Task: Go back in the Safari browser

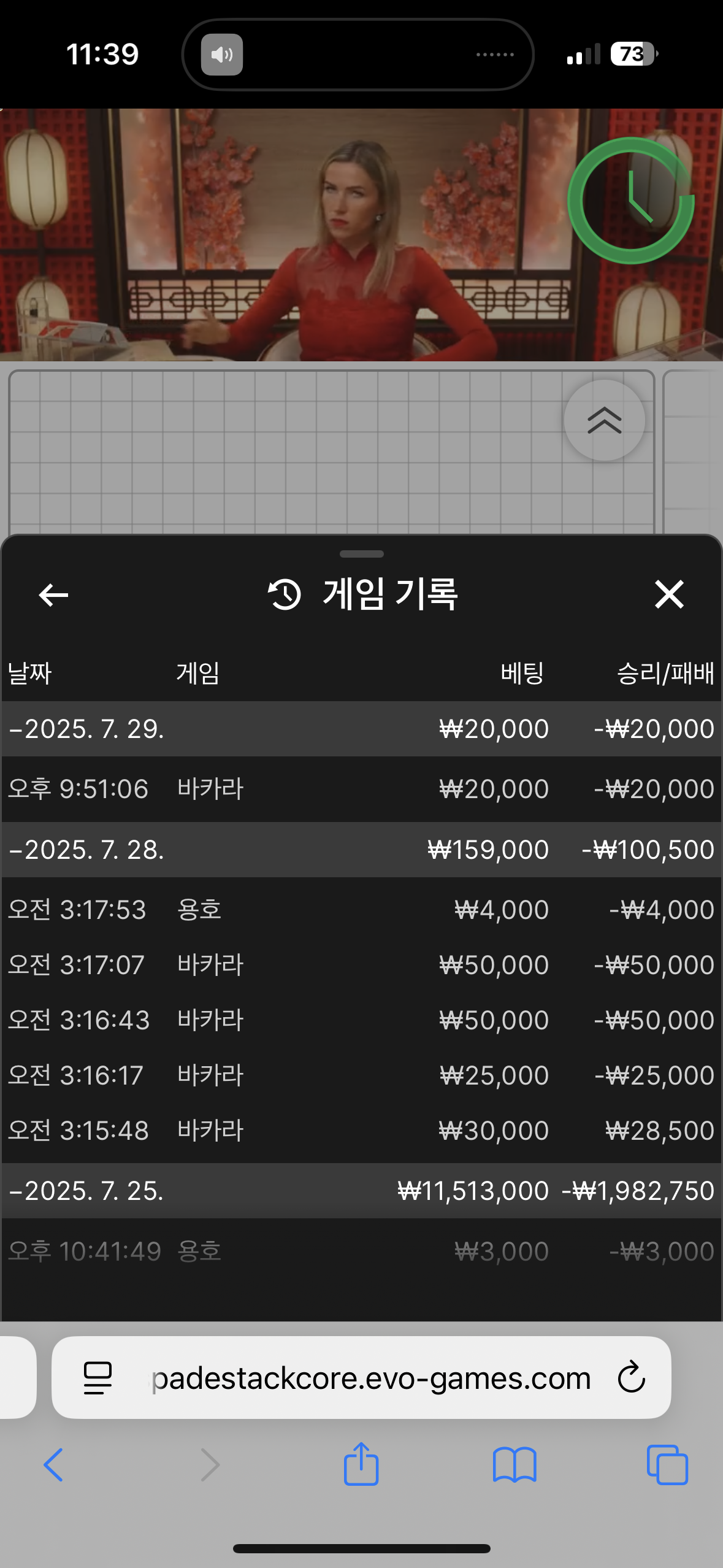Action: pos(53,1465)
